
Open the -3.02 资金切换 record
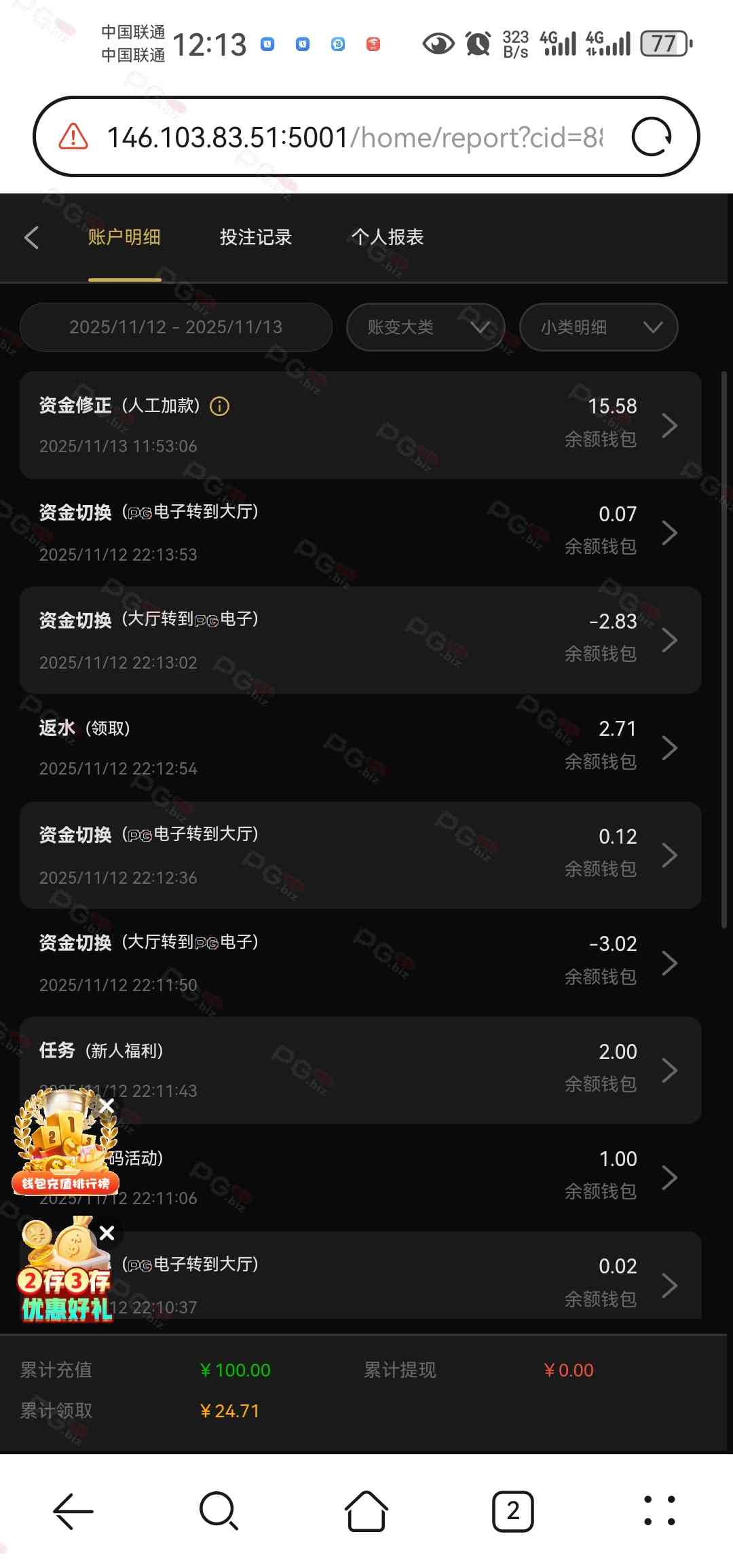click(360, 963)
